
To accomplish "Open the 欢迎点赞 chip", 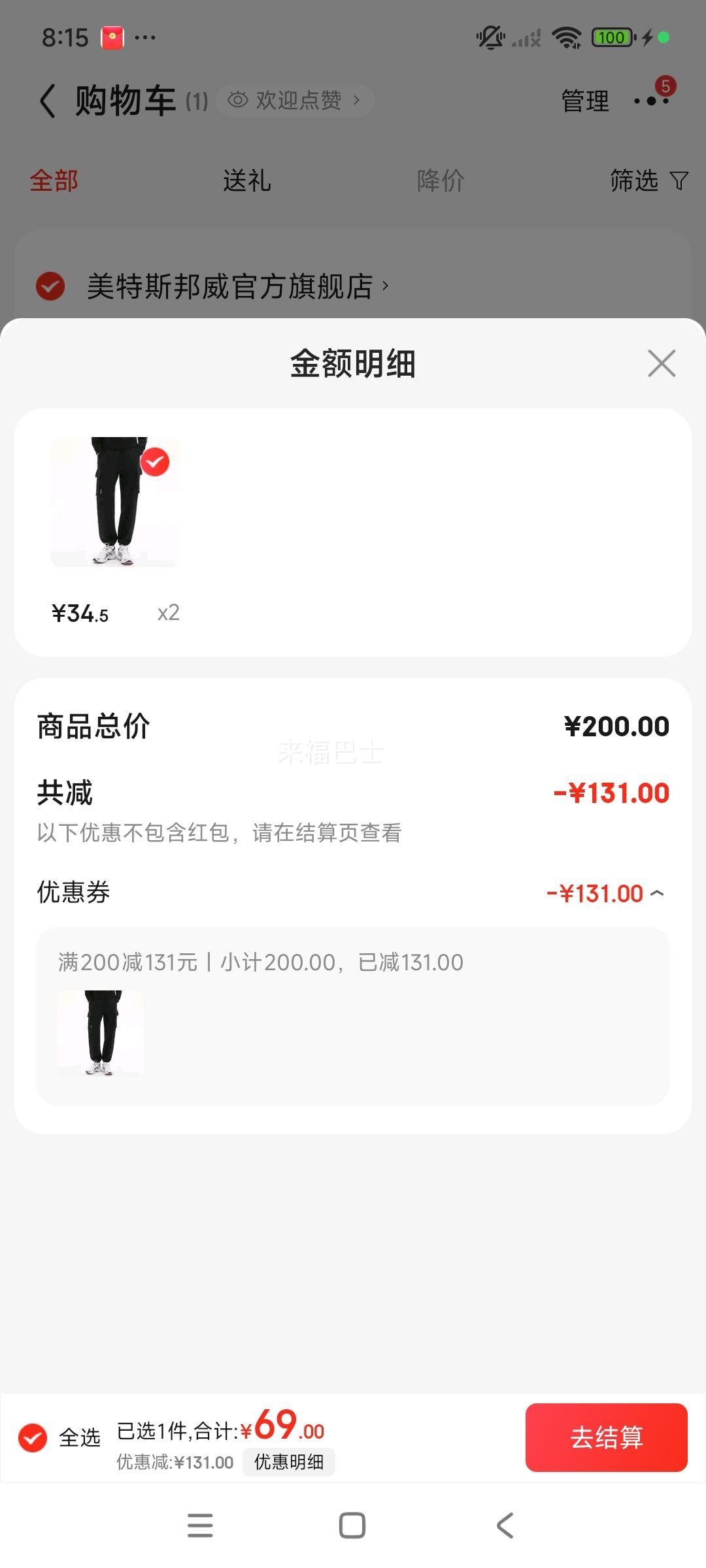I will click(x=294, y=101).
